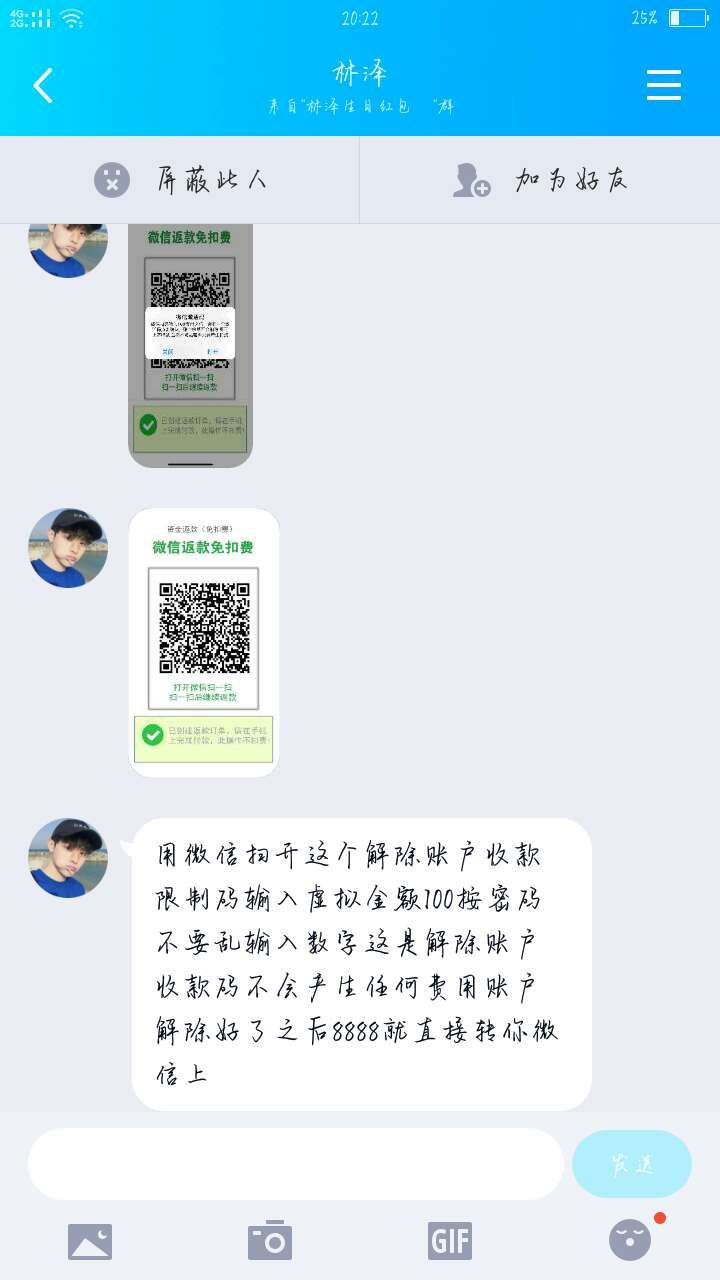Open the emoji face panel
This screenshot has height=1280, width=720.
(x=631, y=1241)
